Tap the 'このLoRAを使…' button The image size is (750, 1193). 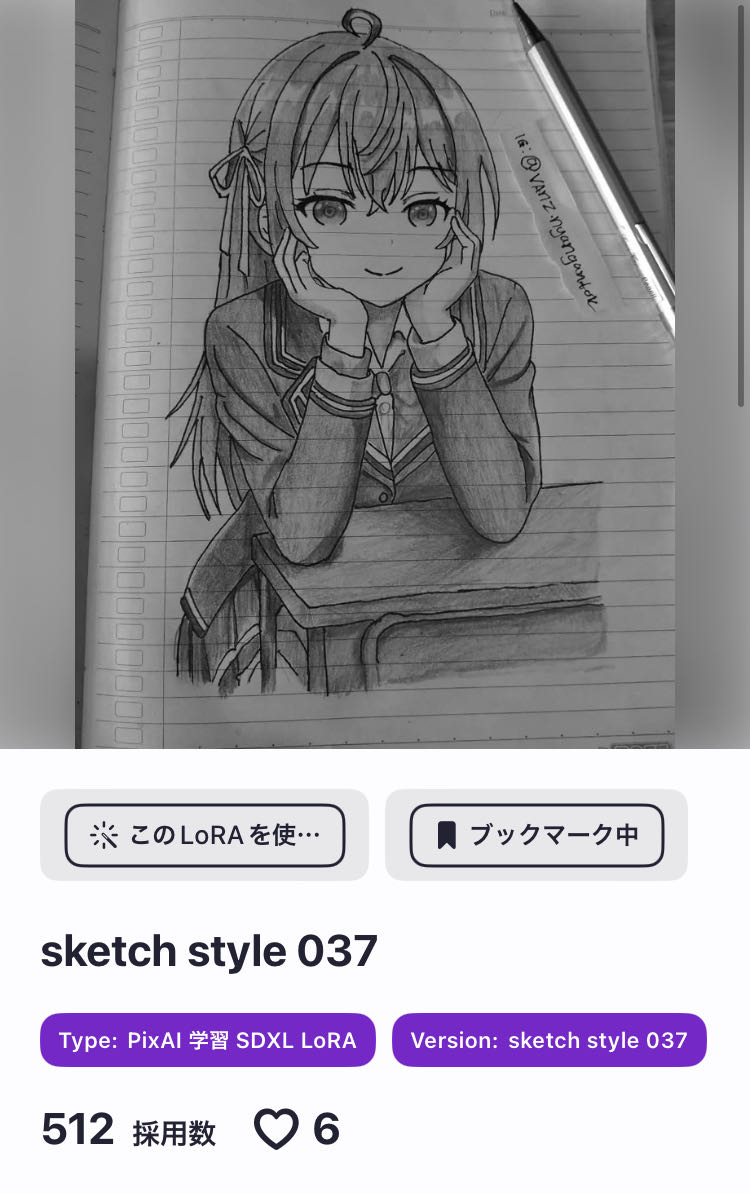point(205,835)
